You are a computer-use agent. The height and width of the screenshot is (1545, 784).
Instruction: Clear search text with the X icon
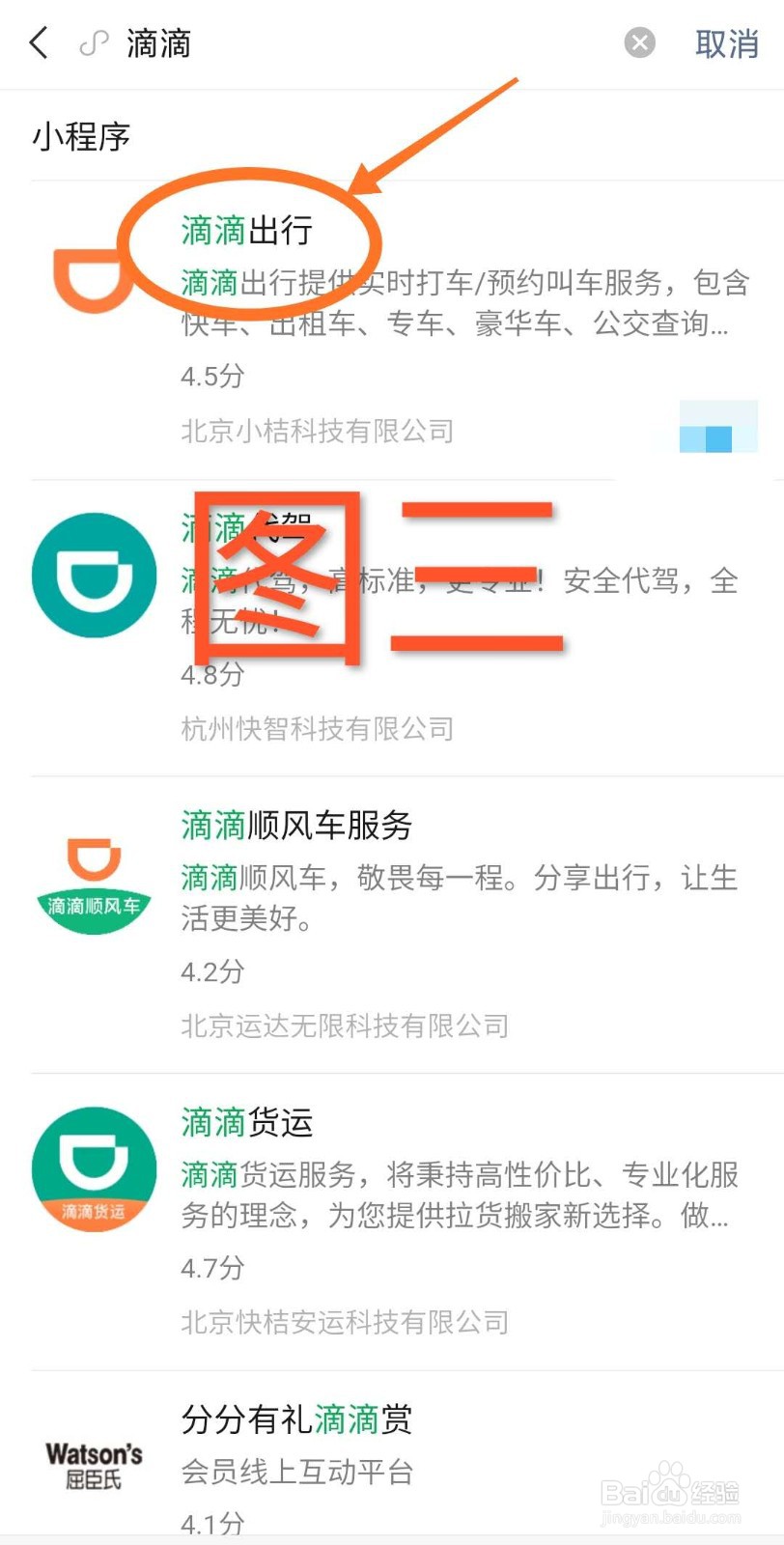tap(638, 42)
